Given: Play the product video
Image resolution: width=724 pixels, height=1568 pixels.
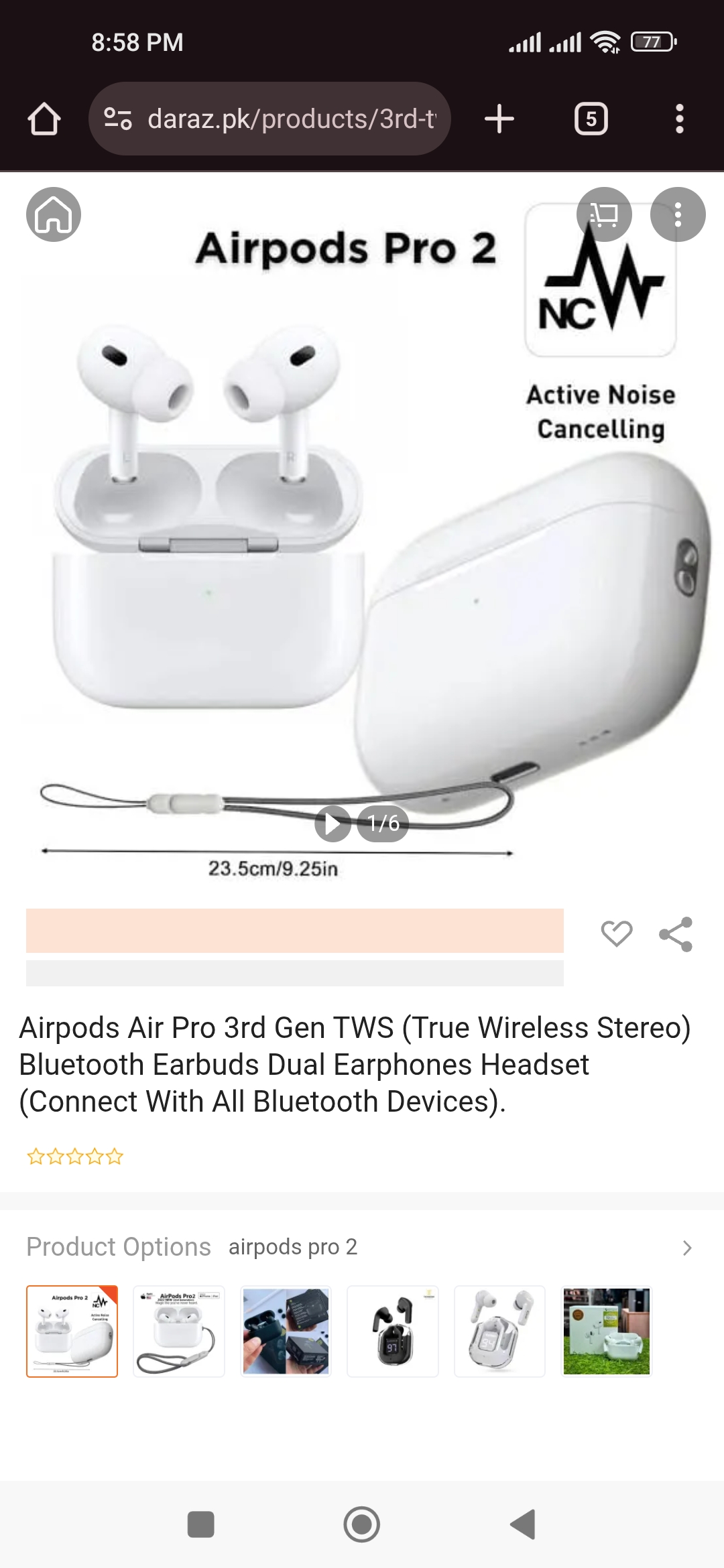Looking at the screenshot, I should (x=333, y=823).
